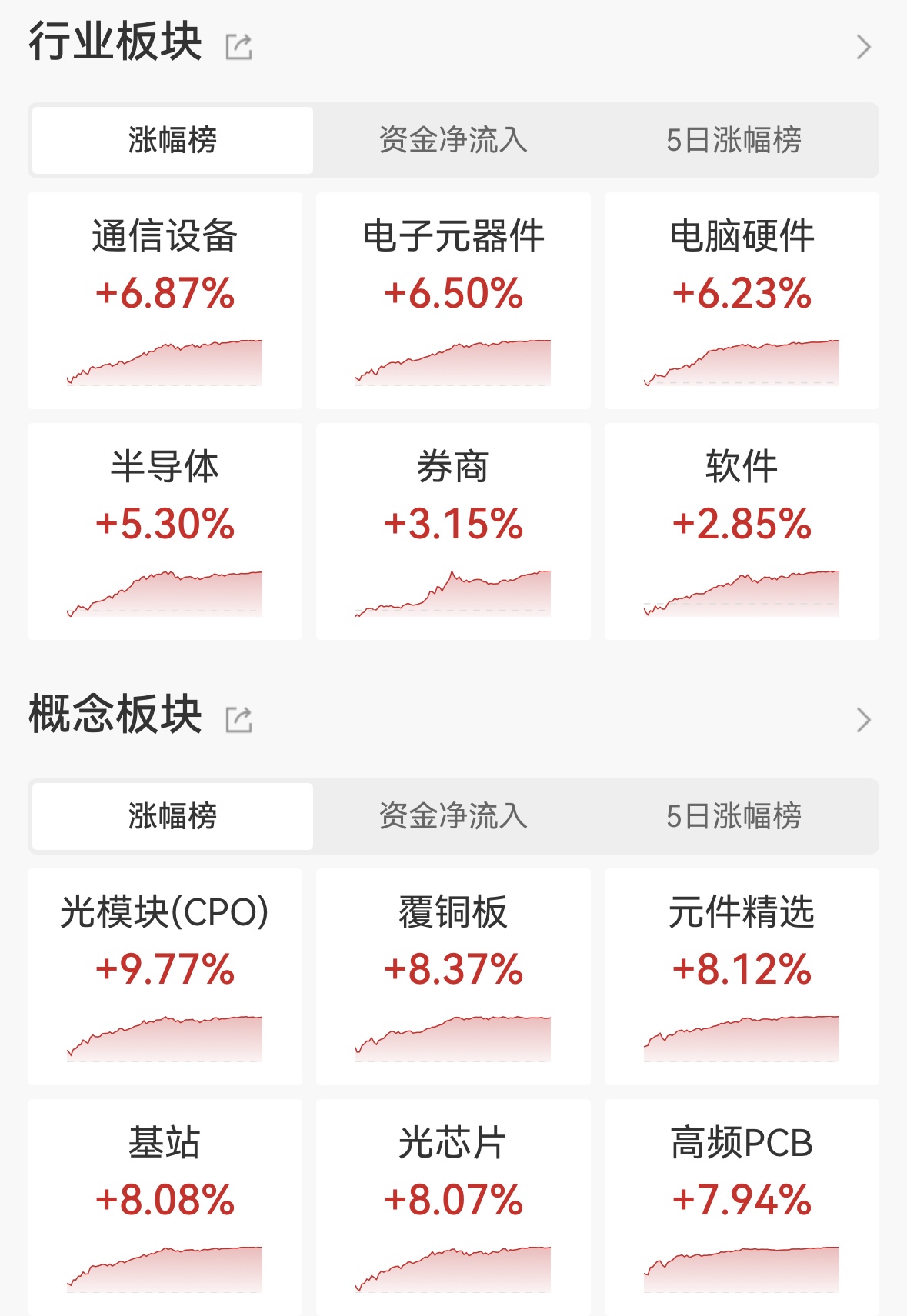907x1316 pixels.
Task: Select 5日涨幅榜 tab under 行业板块
Action: coord(734,141)
